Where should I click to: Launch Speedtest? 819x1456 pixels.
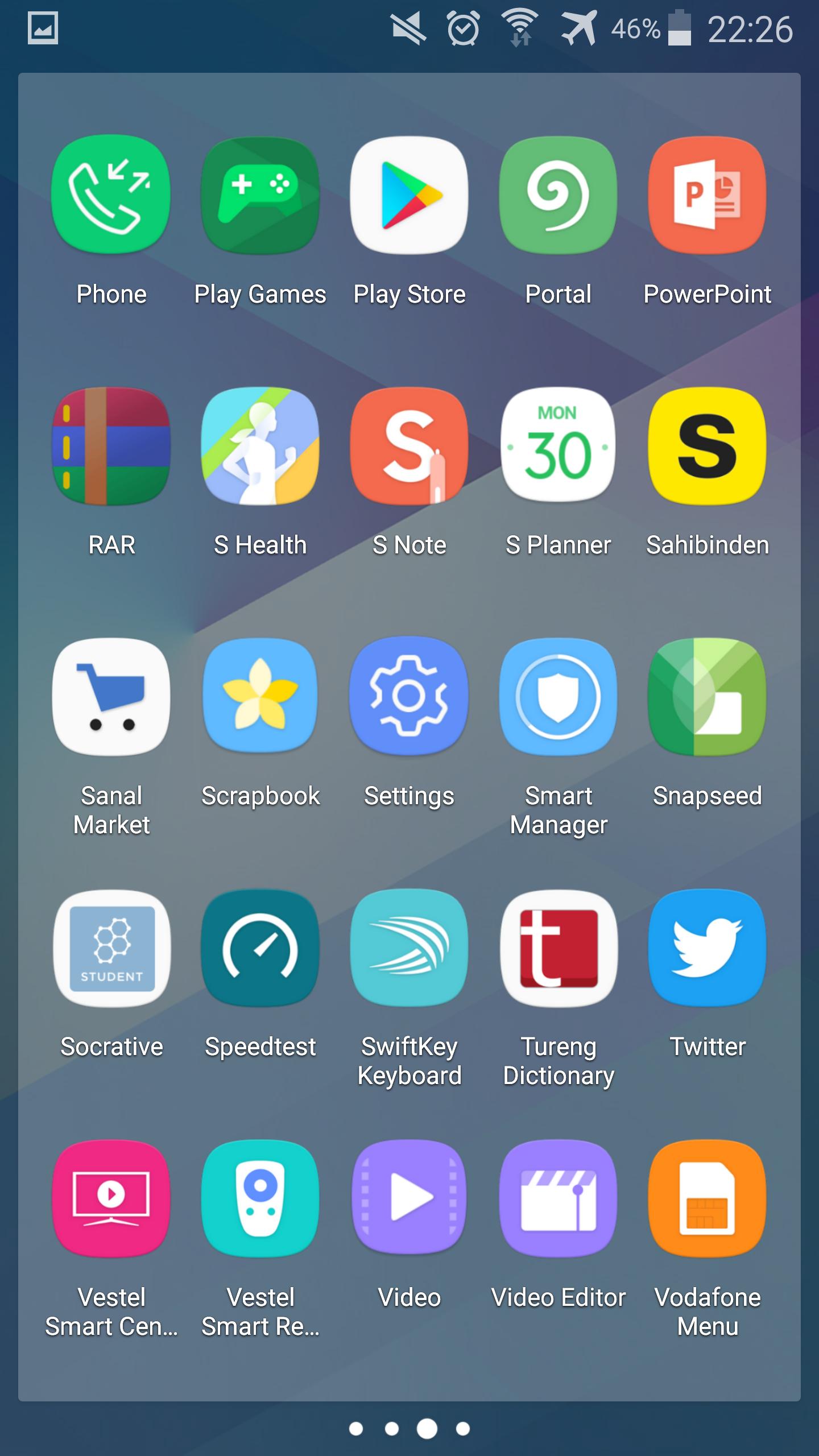click(260, 949)
